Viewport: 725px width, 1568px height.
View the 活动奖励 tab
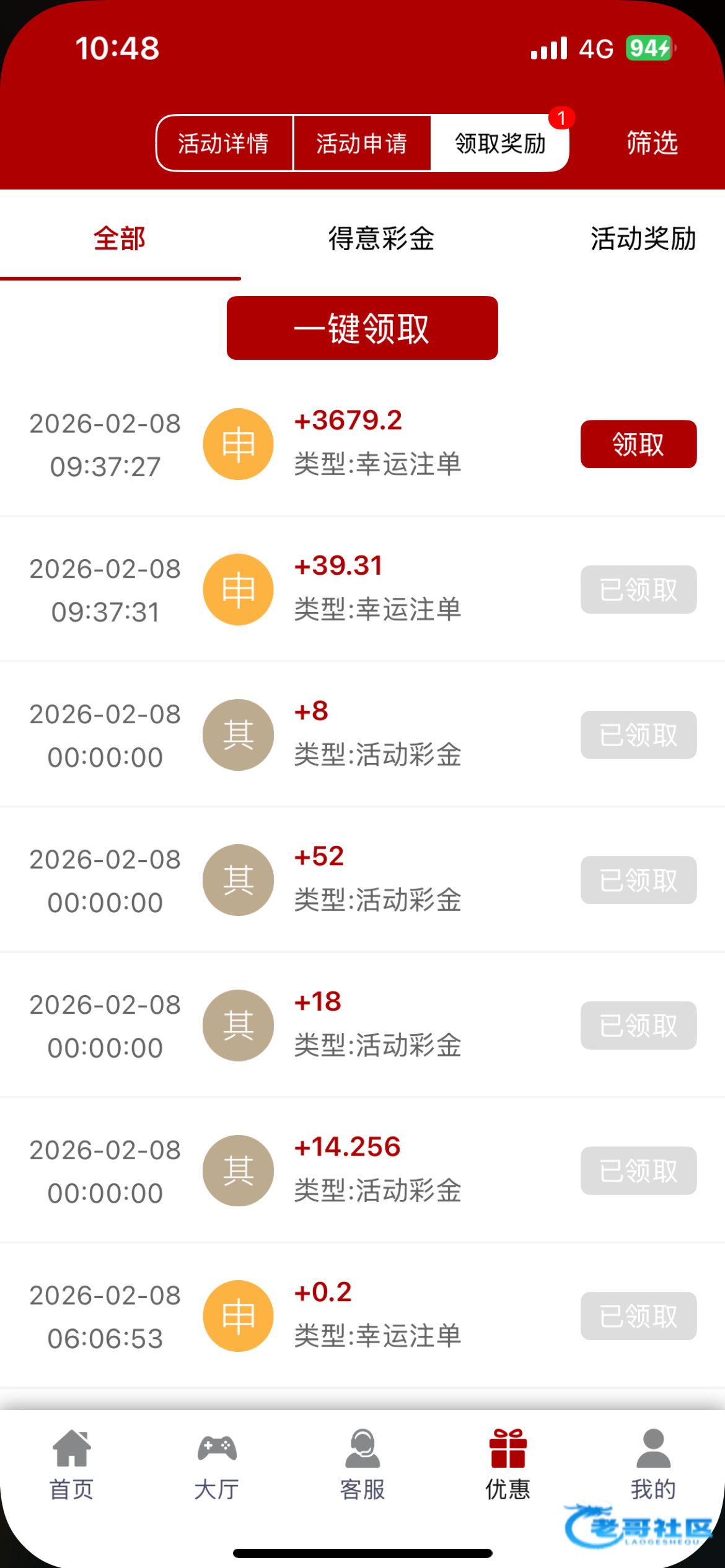pos(643,239)
